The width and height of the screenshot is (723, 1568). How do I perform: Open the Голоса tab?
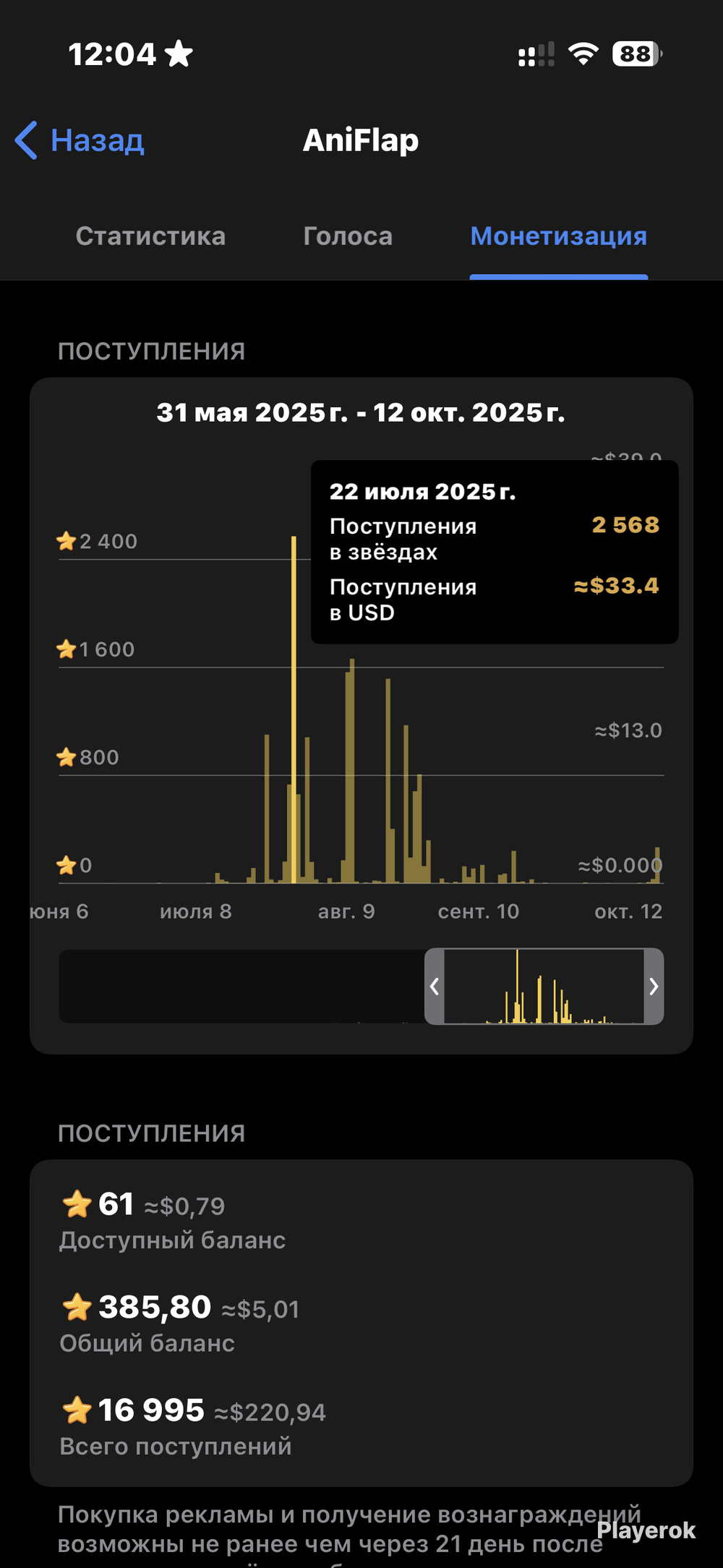click(348, 237)
